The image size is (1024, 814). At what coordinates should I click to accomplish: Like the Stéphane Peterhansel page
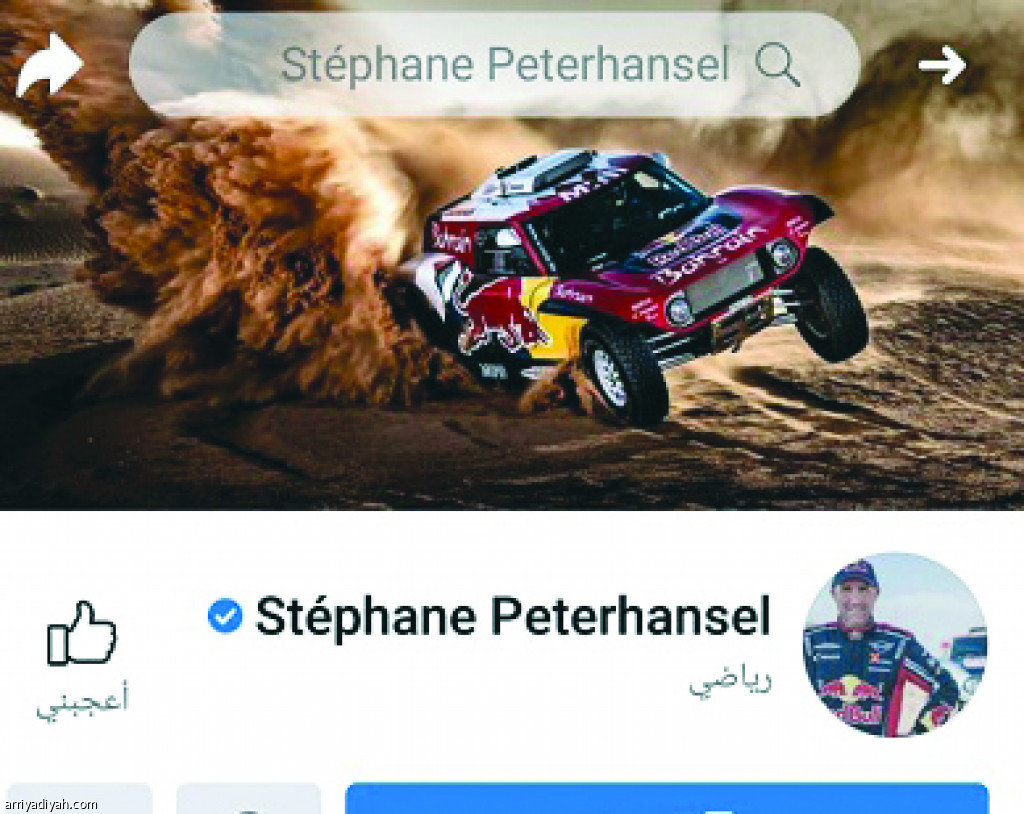pos(82,655)
